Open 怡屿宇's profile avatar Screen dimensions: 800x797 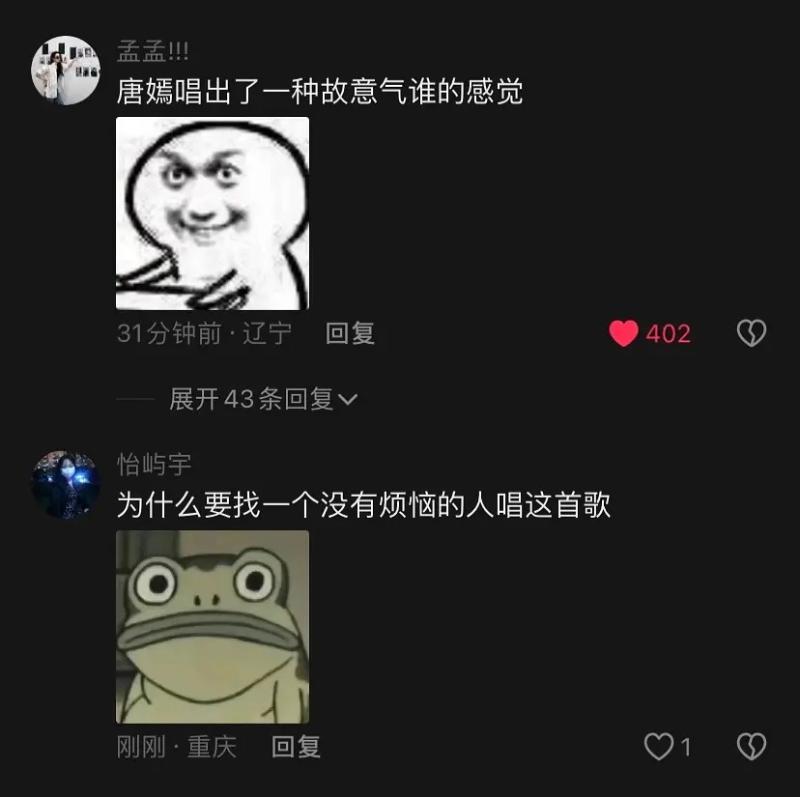tap(66, 484)
